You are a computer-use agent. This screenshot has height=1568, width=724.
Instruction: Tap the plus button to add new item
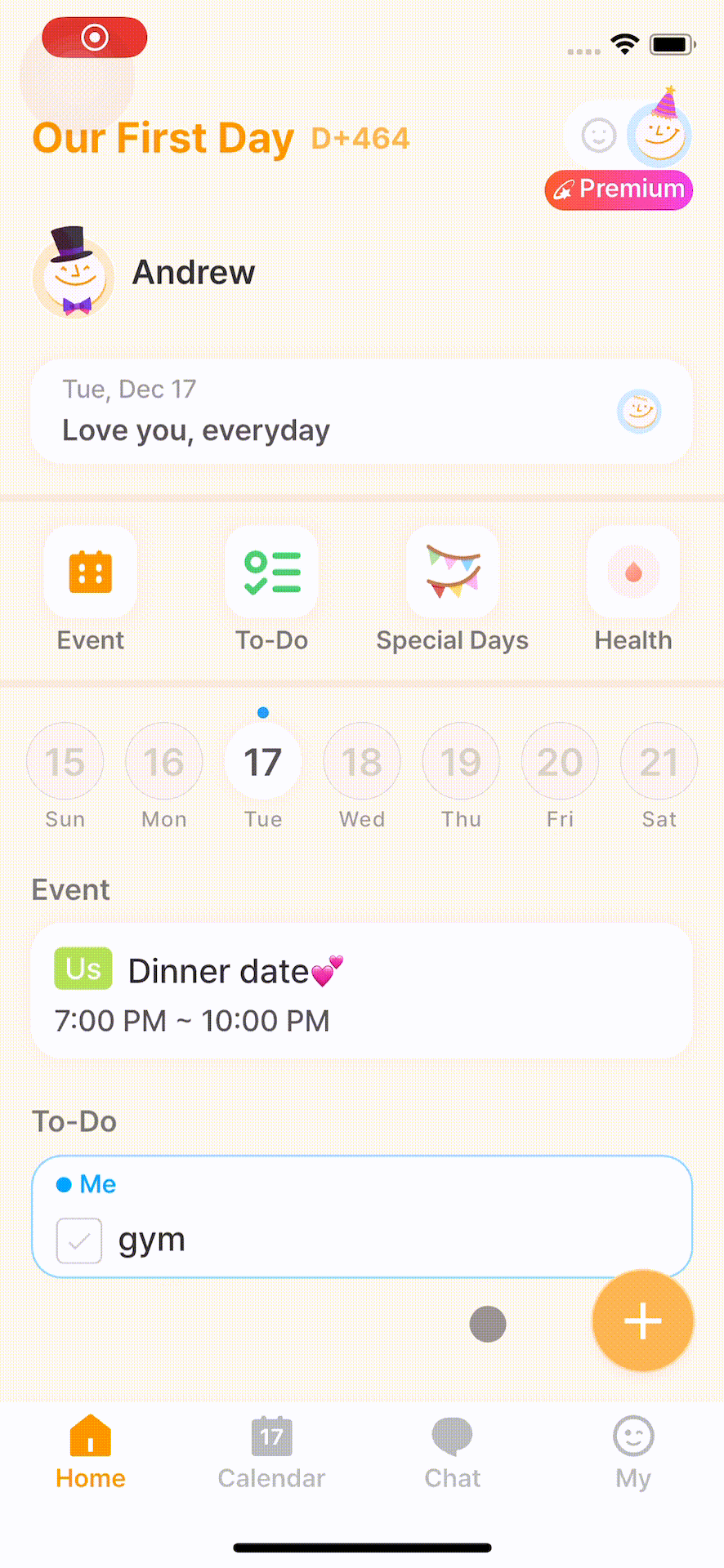click(642, 1321)
